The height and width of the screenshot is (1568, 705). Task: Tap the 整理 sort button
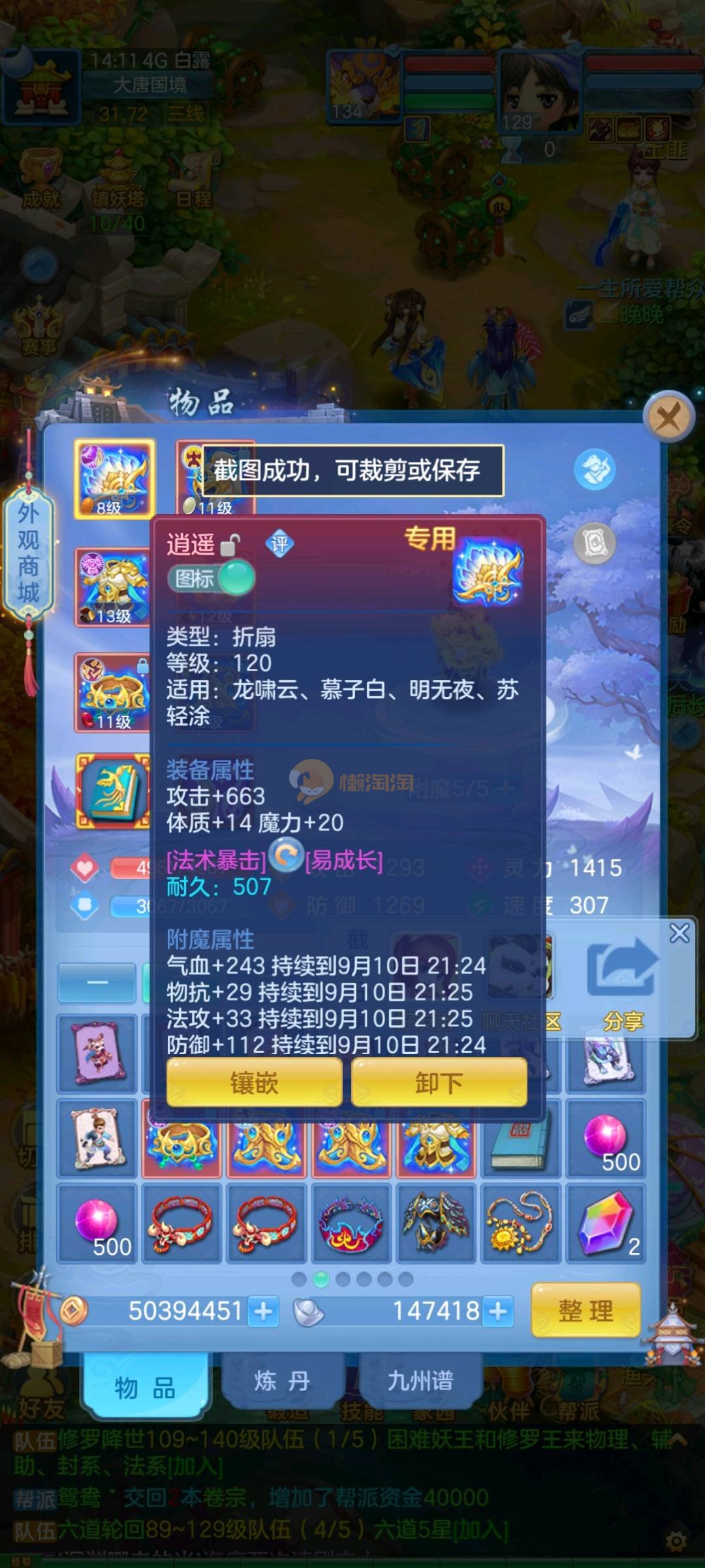point(586,1310)
